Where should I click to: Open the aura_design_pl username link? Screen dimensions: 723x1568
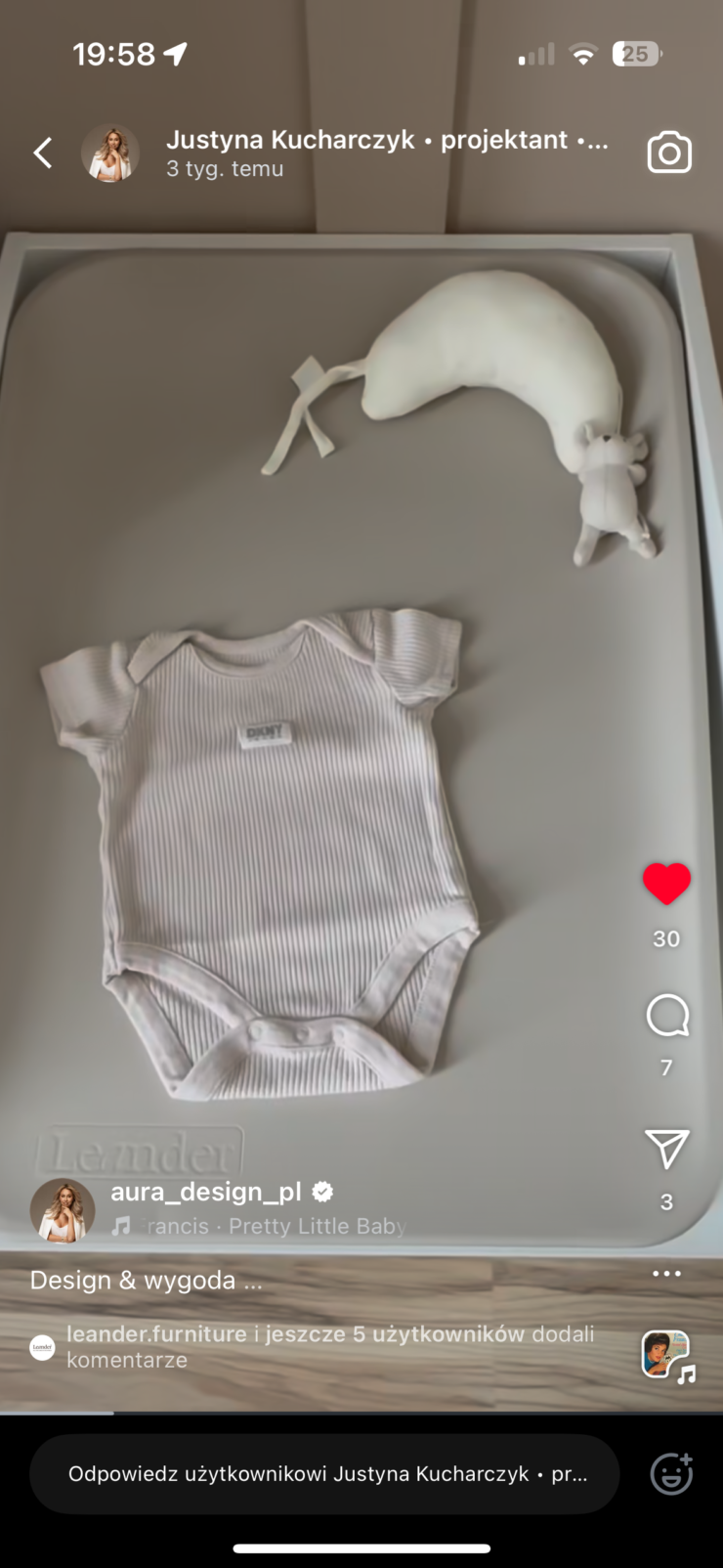pyautogui.click(x=206, y=1192)
